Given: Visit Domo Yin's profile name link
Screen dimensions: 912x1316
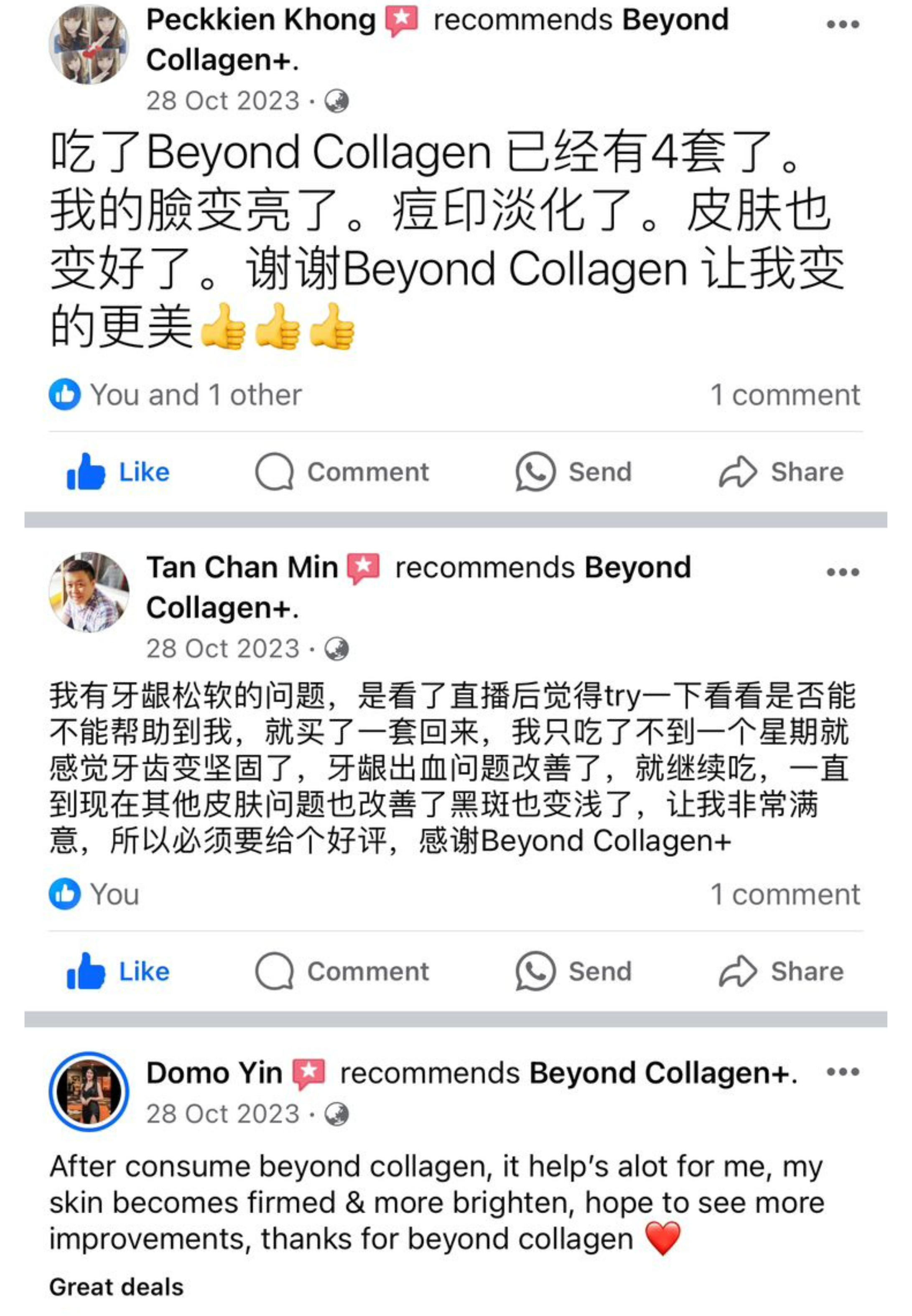Looking at the screenshot, I should coord(214,1073).
